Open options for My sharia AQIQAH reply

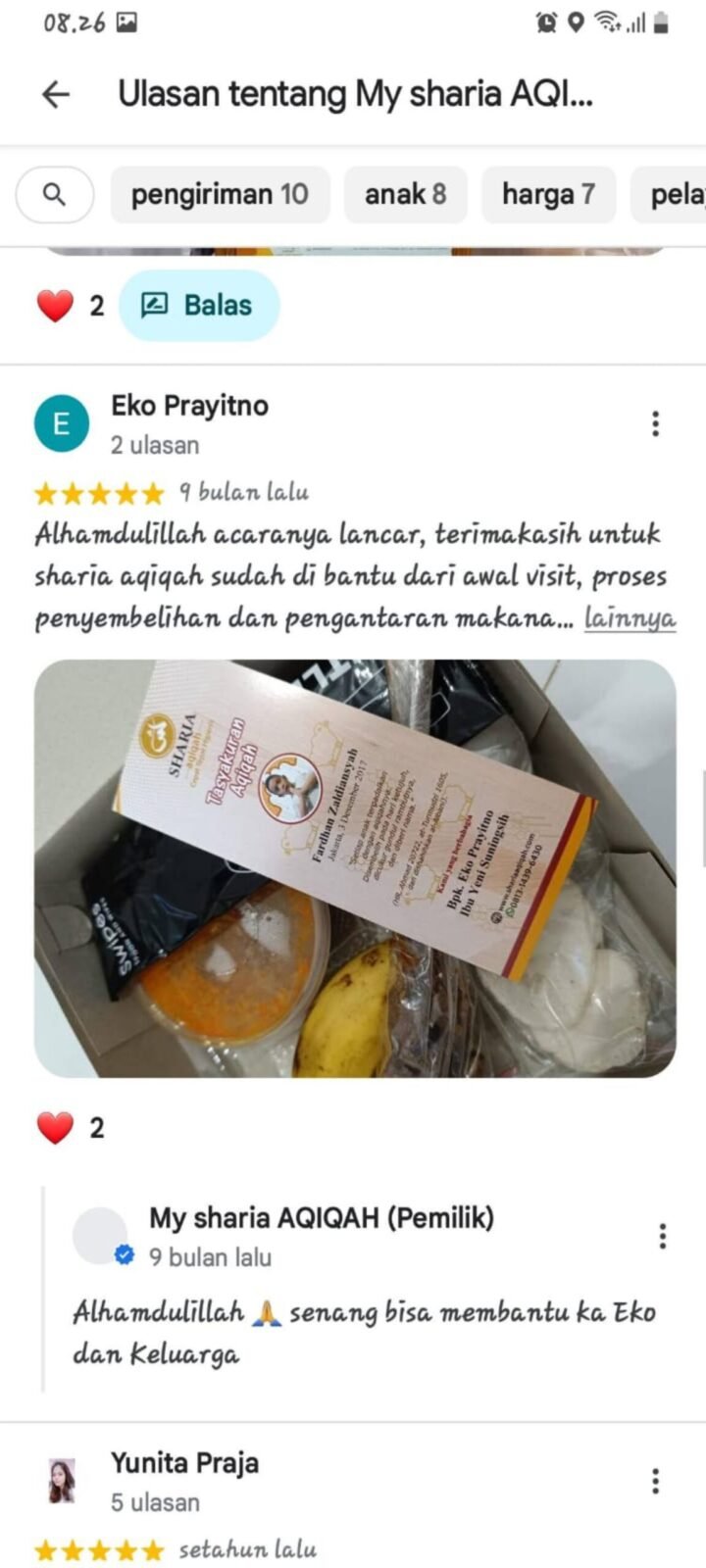click(663, 1236)
